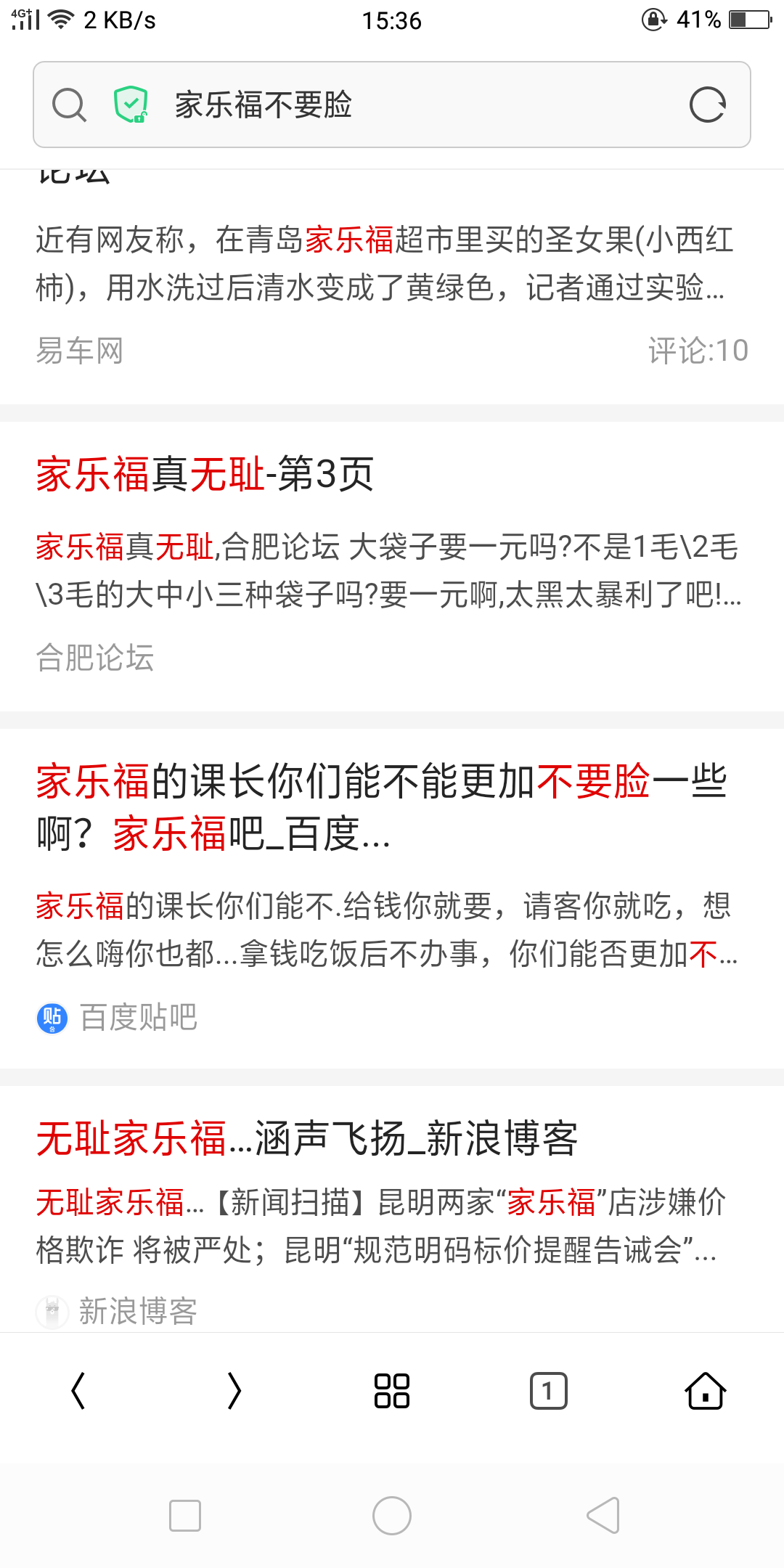
Task: Go forward to the next page
Action: pyautogui.click(x=234, y=1391)
